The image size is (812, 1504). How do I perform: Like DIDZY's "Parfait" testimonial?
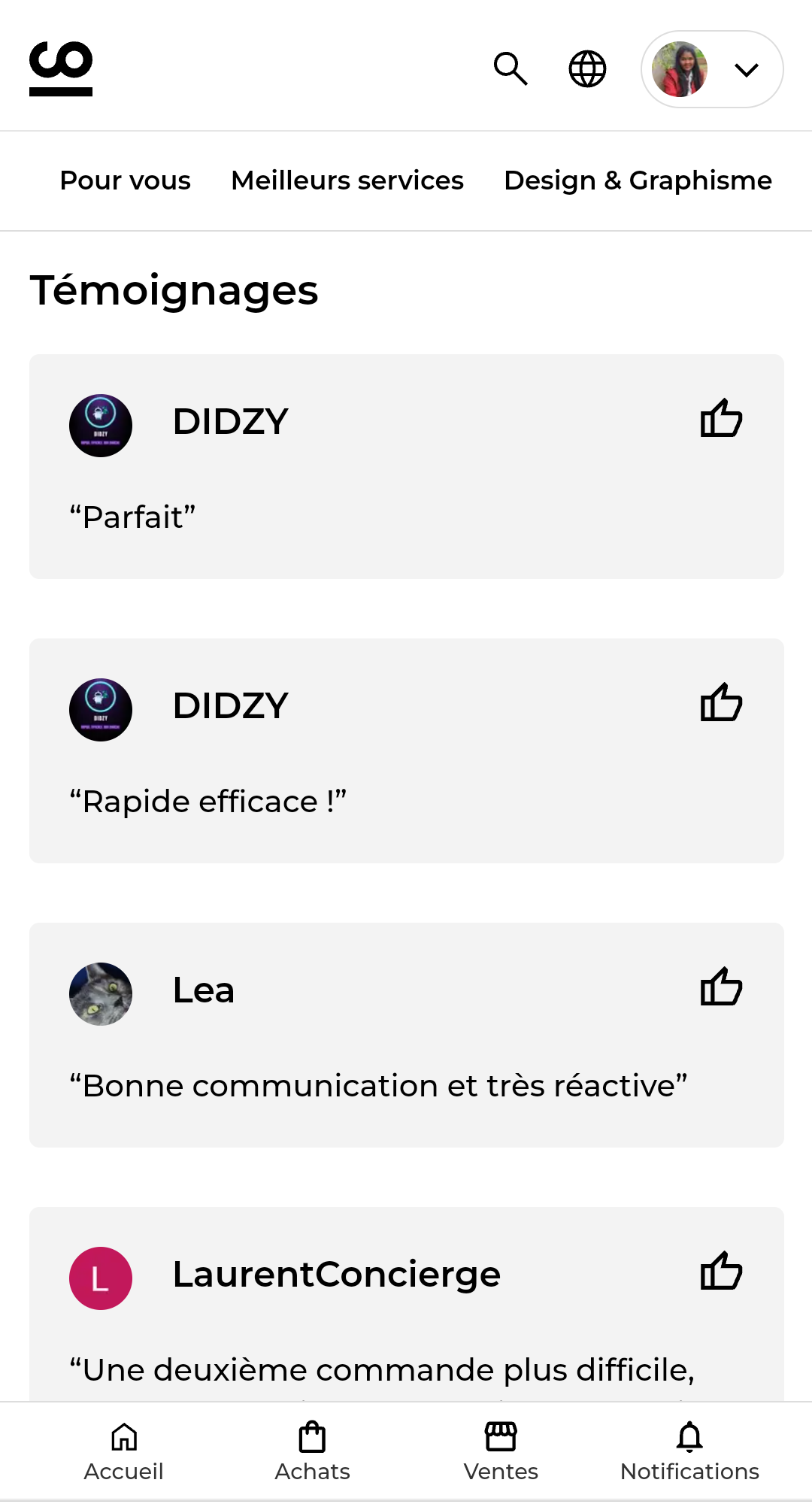721,419
